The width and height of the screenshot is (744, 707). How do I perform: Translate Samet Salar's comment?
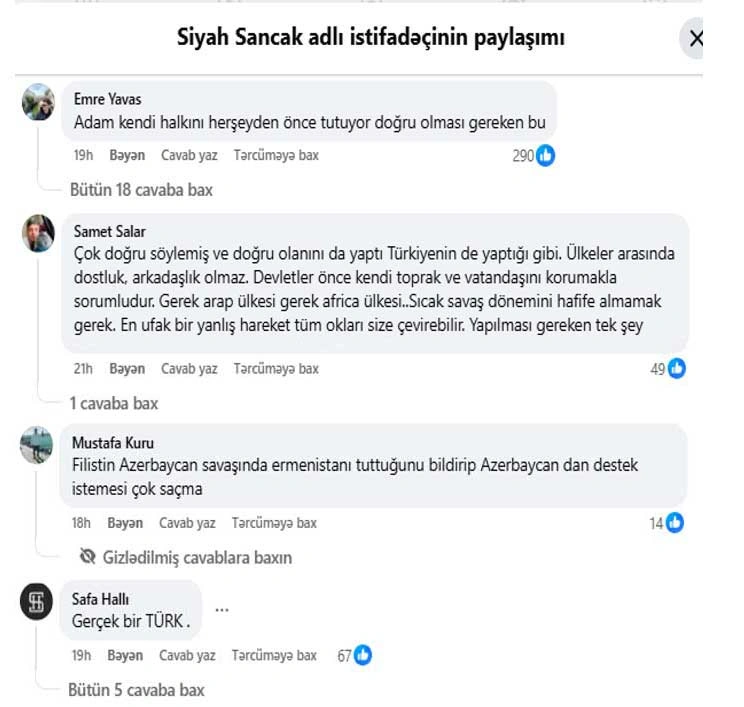click(x=276, y=369)
